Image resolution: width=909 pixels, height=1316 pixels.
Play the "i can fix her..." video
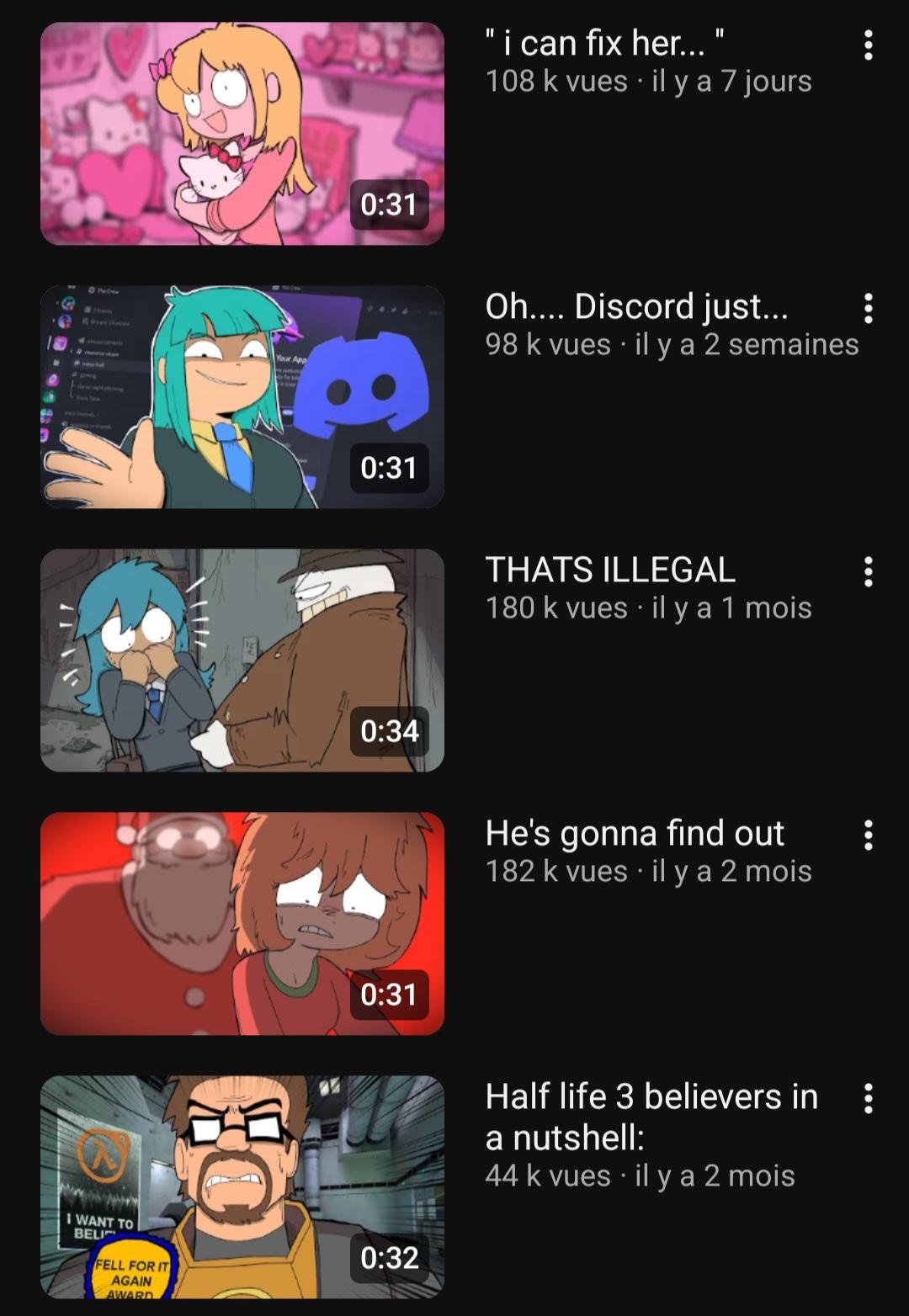pyautogui.click(x=242, y=134)
